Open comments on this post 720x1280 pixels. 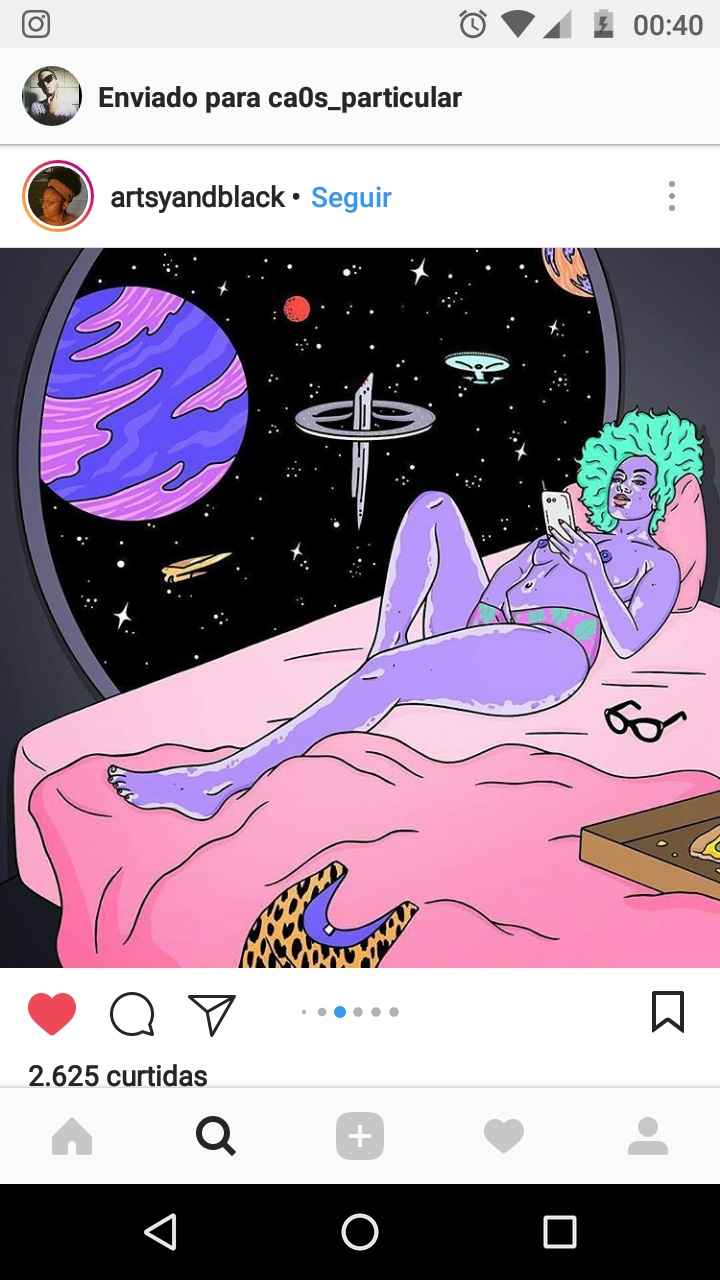[x=132, y=1014]
